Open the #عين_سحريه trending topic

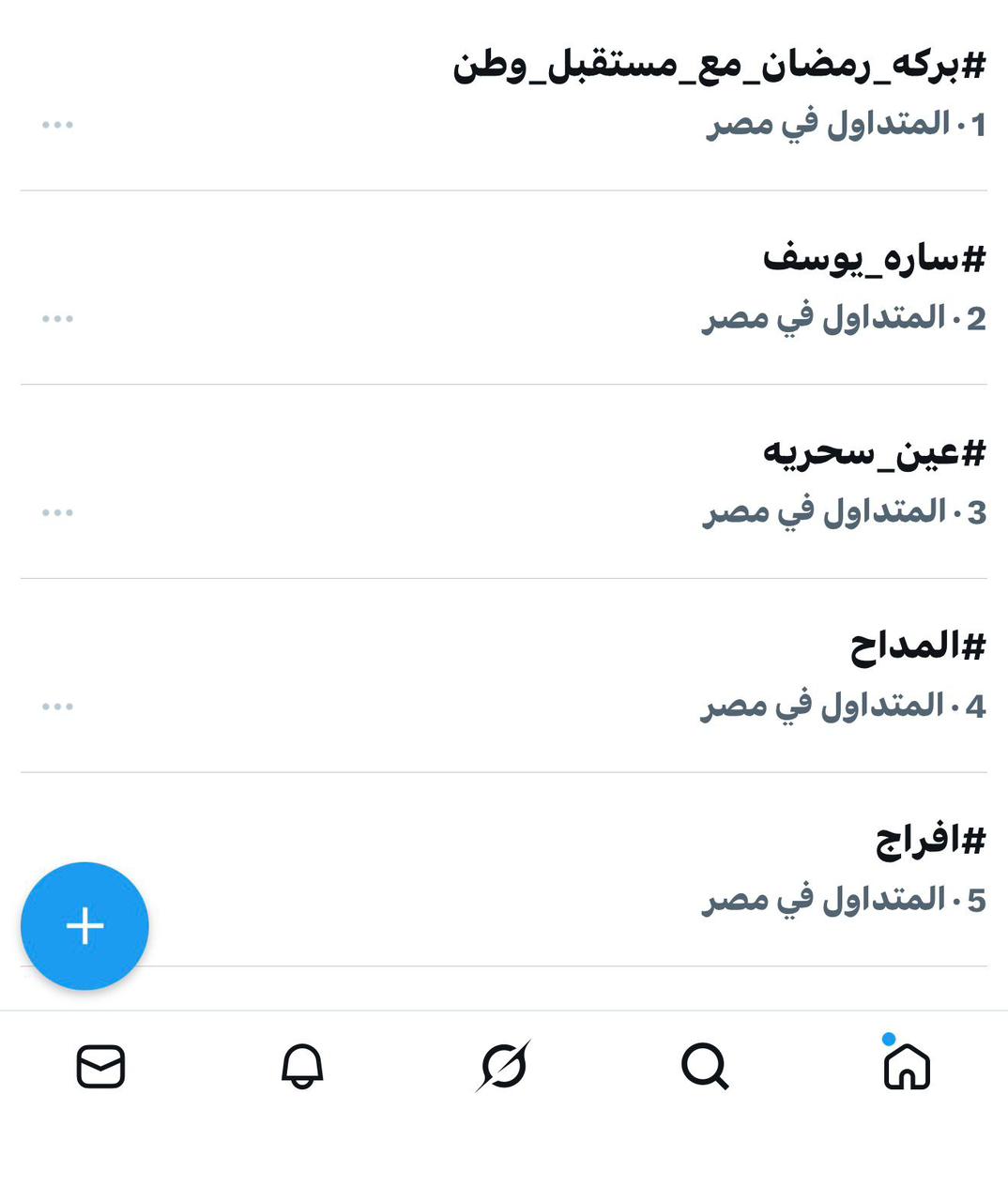point(873,453)
